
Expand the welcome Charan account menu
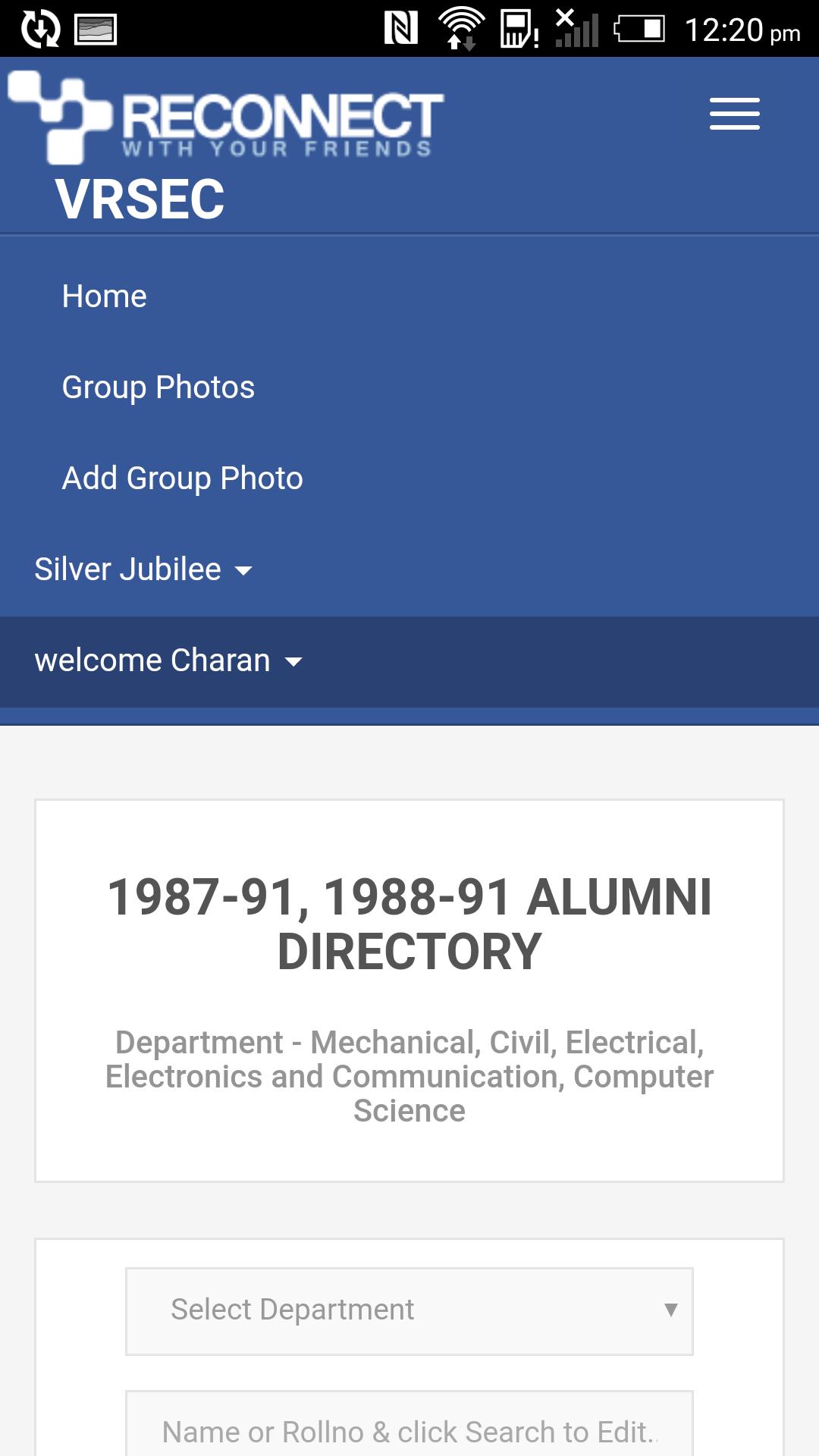pyautogui.click(x=168, y=661)
